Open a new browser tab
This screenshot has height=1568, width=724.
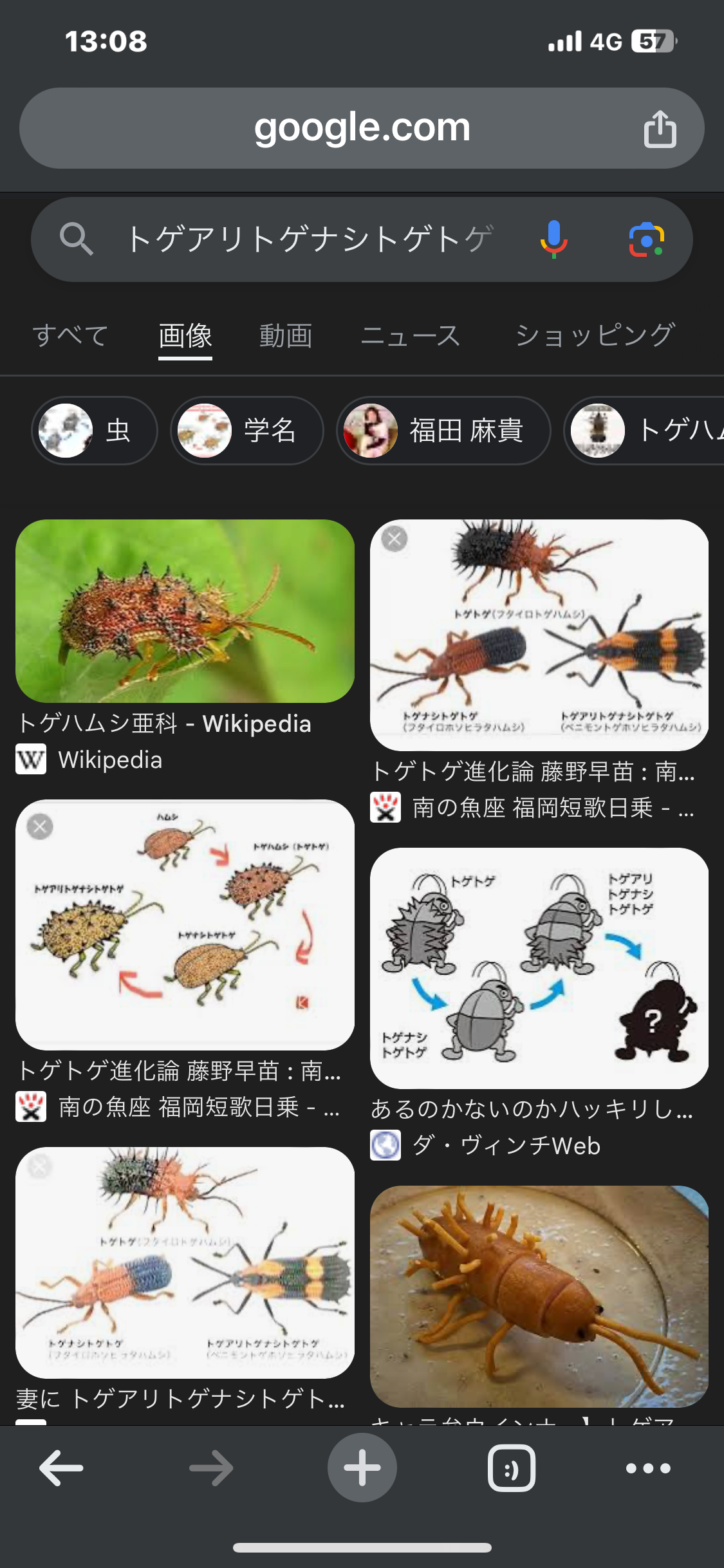click(362, 1468)
